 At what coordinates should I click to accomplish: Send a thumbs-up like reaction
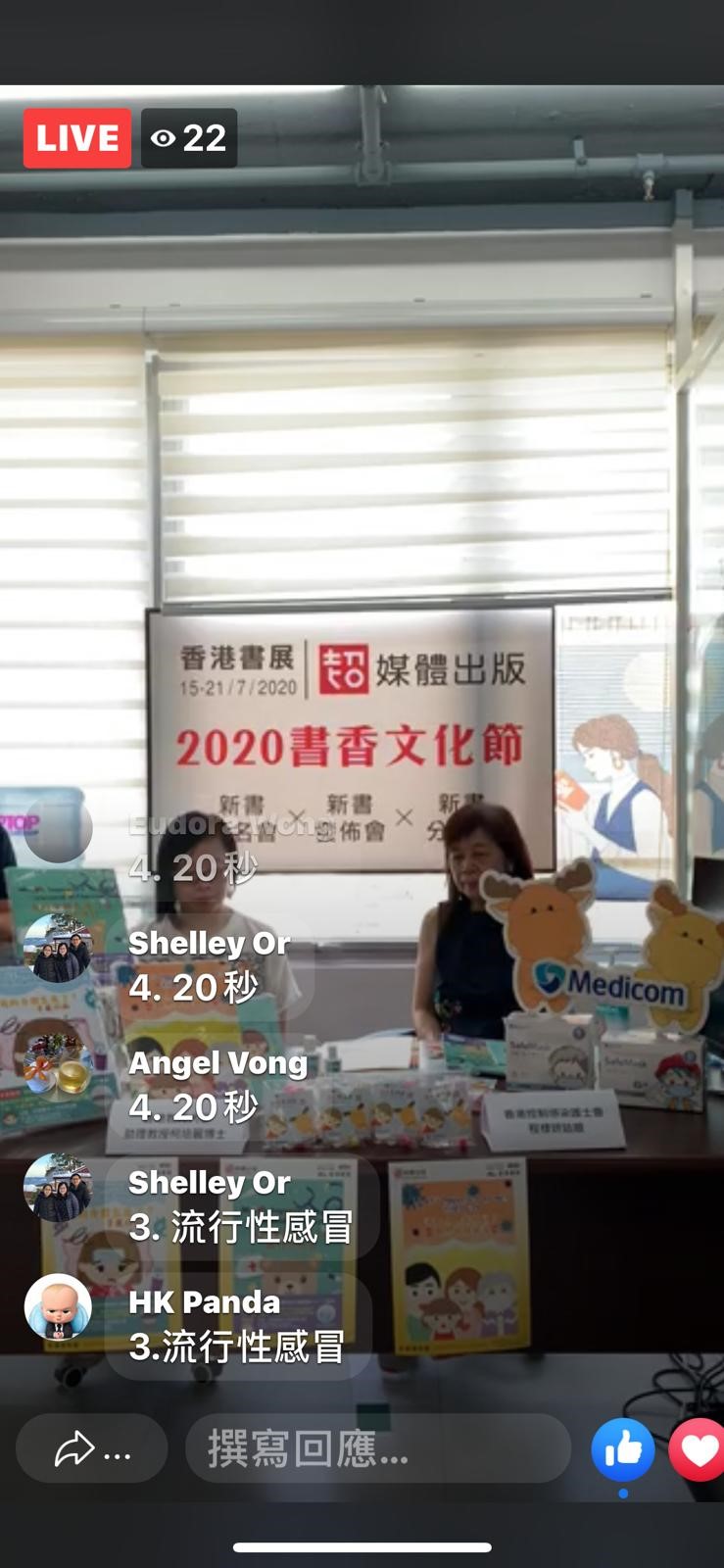click(x=623, y=1448)
